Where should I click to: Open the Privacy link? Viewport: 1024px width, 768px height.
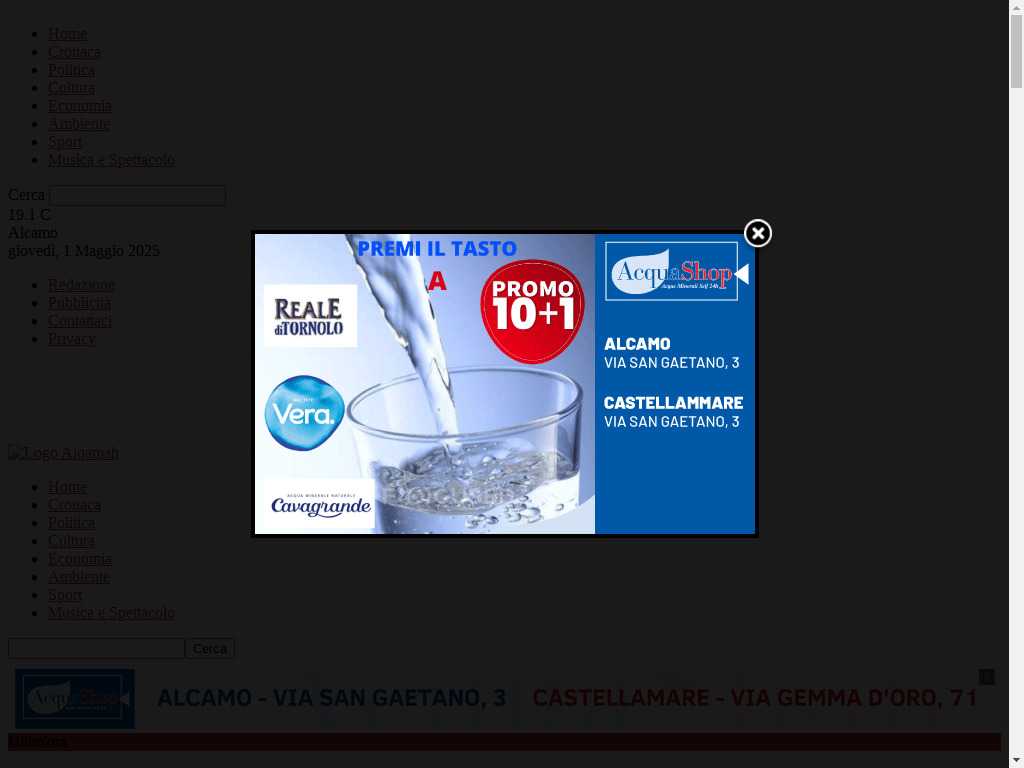tap(71, 339)
